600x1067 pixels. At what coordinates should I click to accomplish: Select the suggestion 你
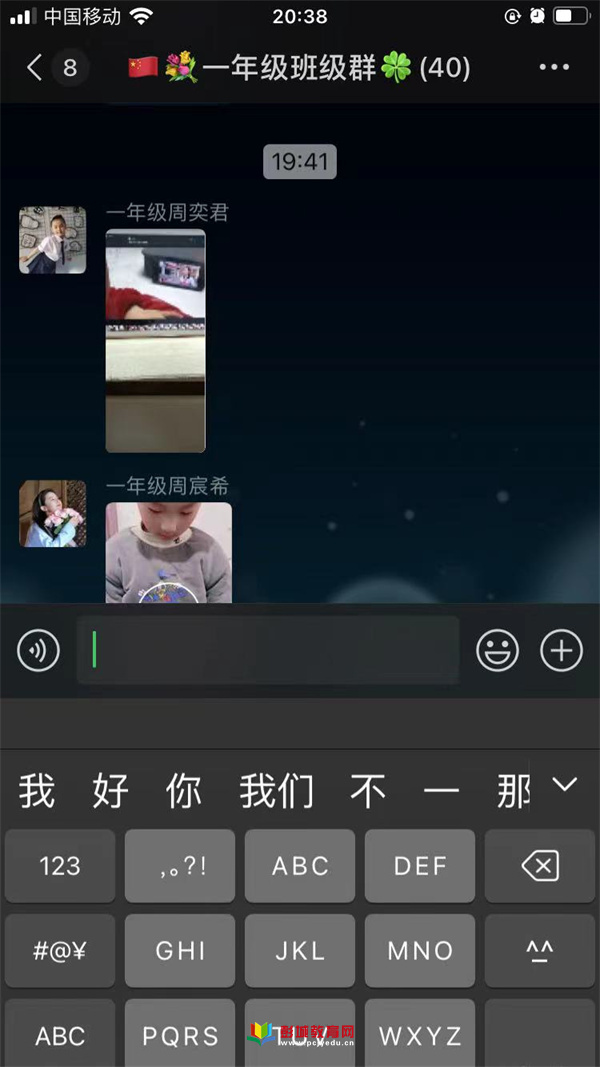click(184, 791)
